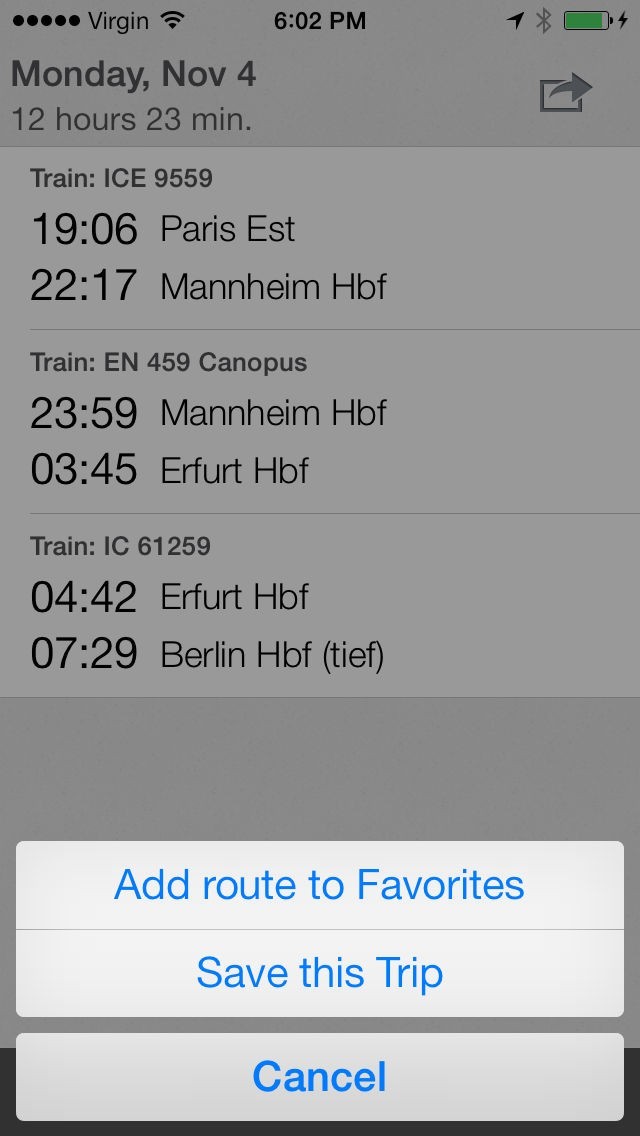The width and height of the screenshot is (640, 1136).
Task: Add route to Favorites
Action: (x=319, y=885)
